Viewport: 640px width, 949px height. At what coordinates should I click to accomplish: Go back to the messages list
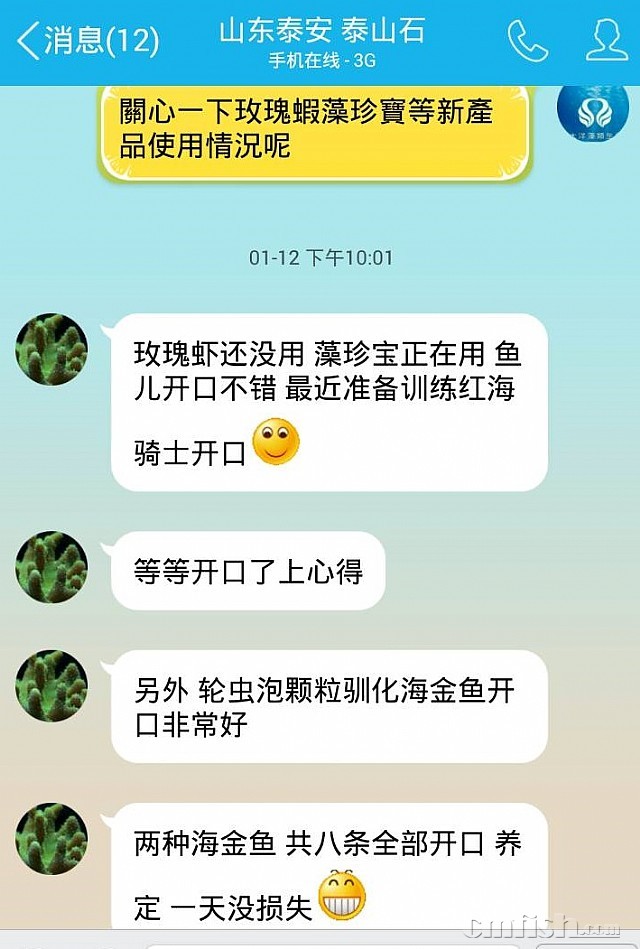click(x=88, y=39)
